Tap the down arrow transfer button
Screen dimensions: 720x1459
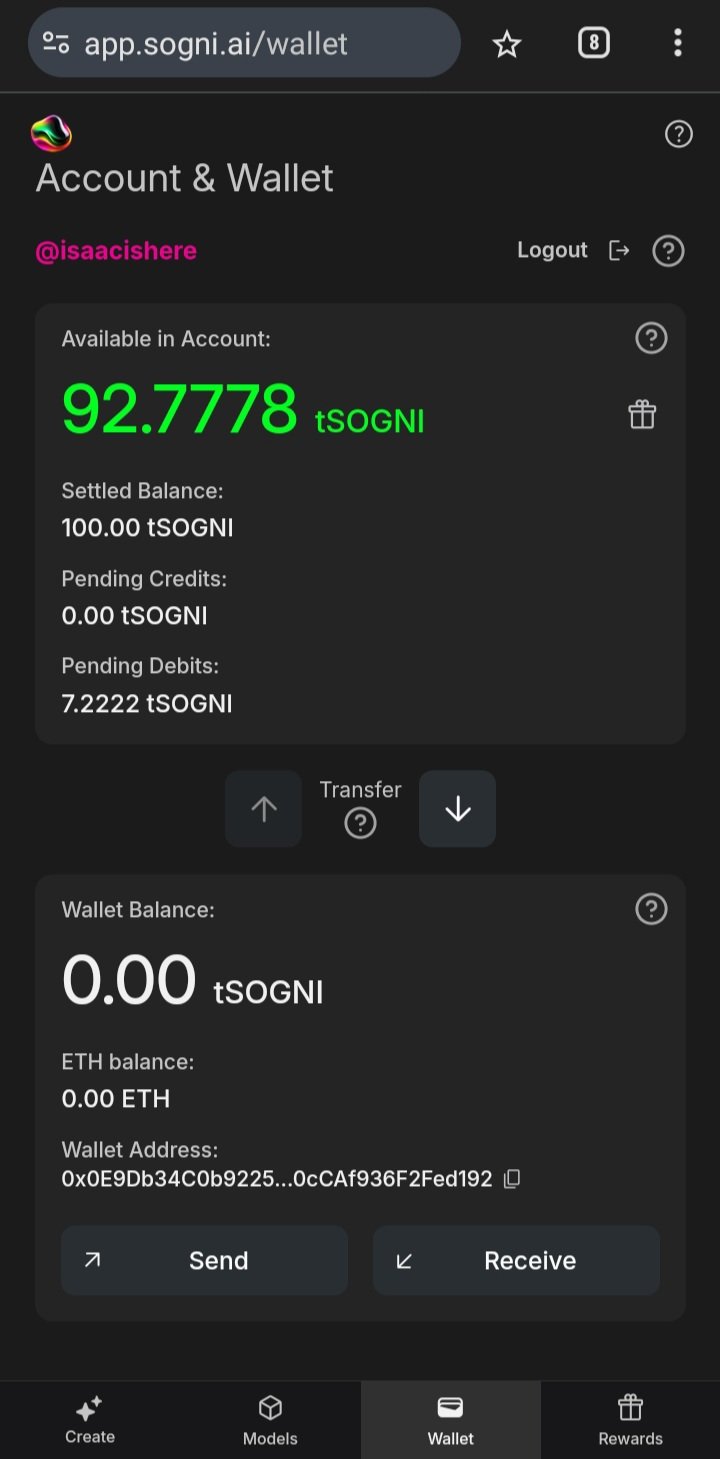(x=457, y=809)
